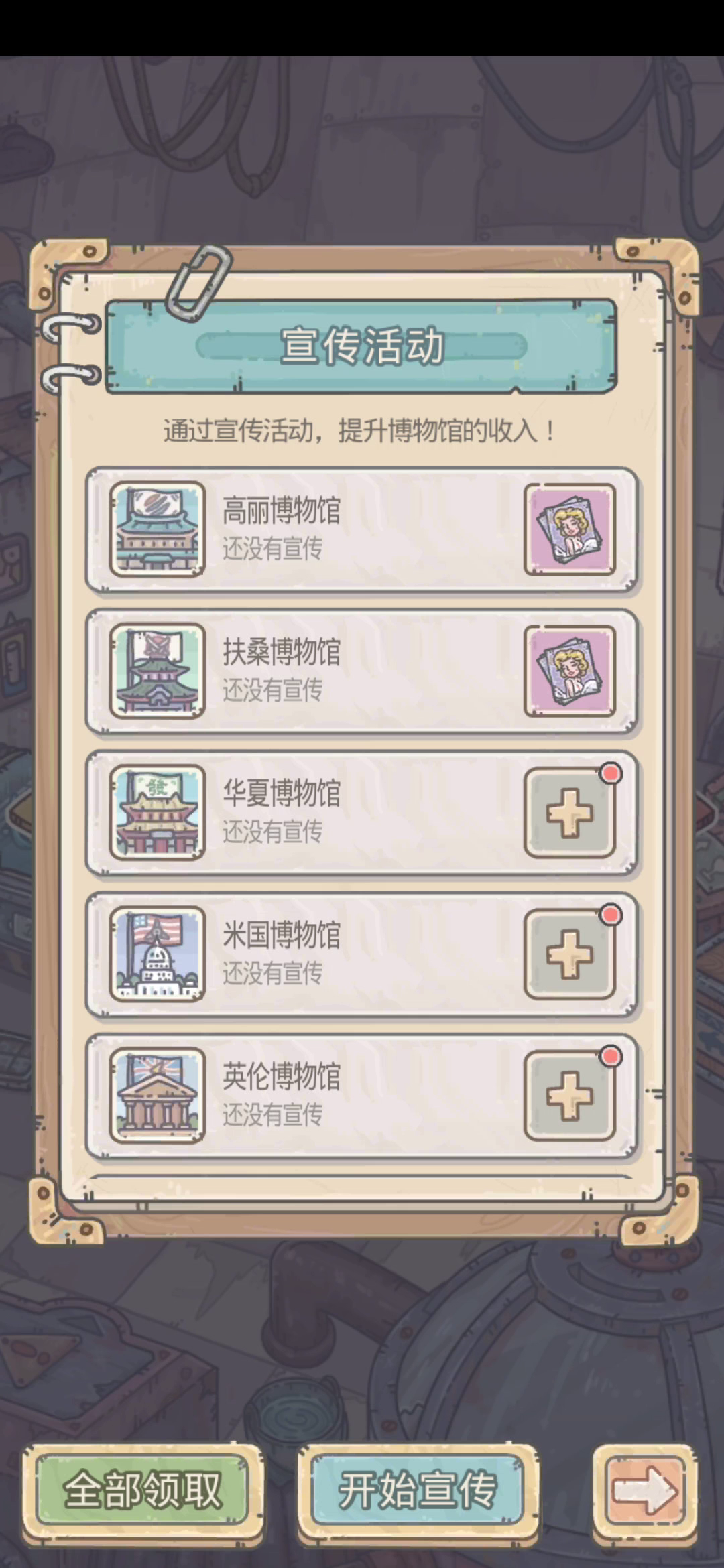Add promotion item for 华夏博物馆
Viewport: 724px width, 1568px height.
pyautogui.click(x=569, y=813)
